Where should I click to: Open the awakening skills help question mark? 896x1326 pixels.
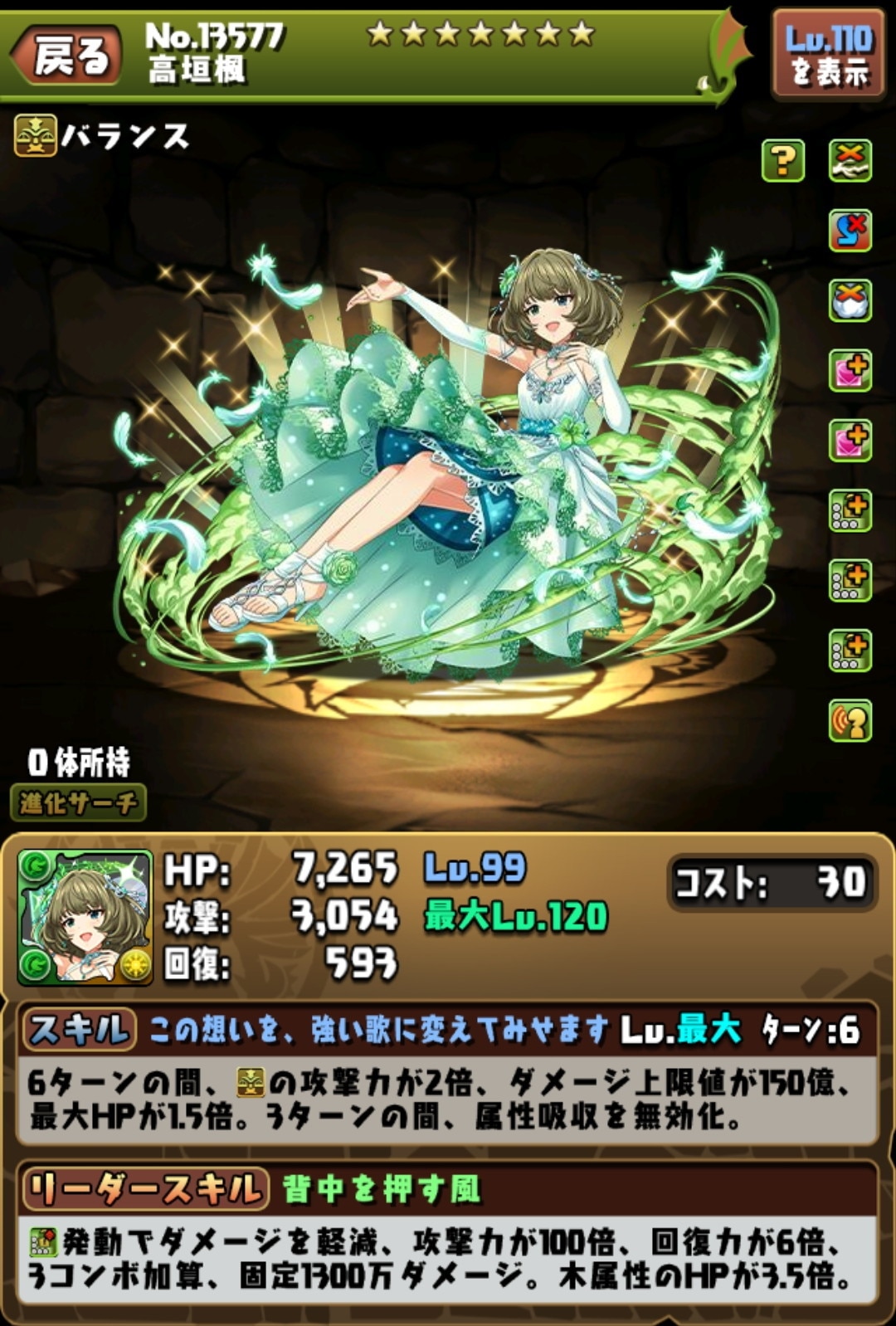coord(782,160)
